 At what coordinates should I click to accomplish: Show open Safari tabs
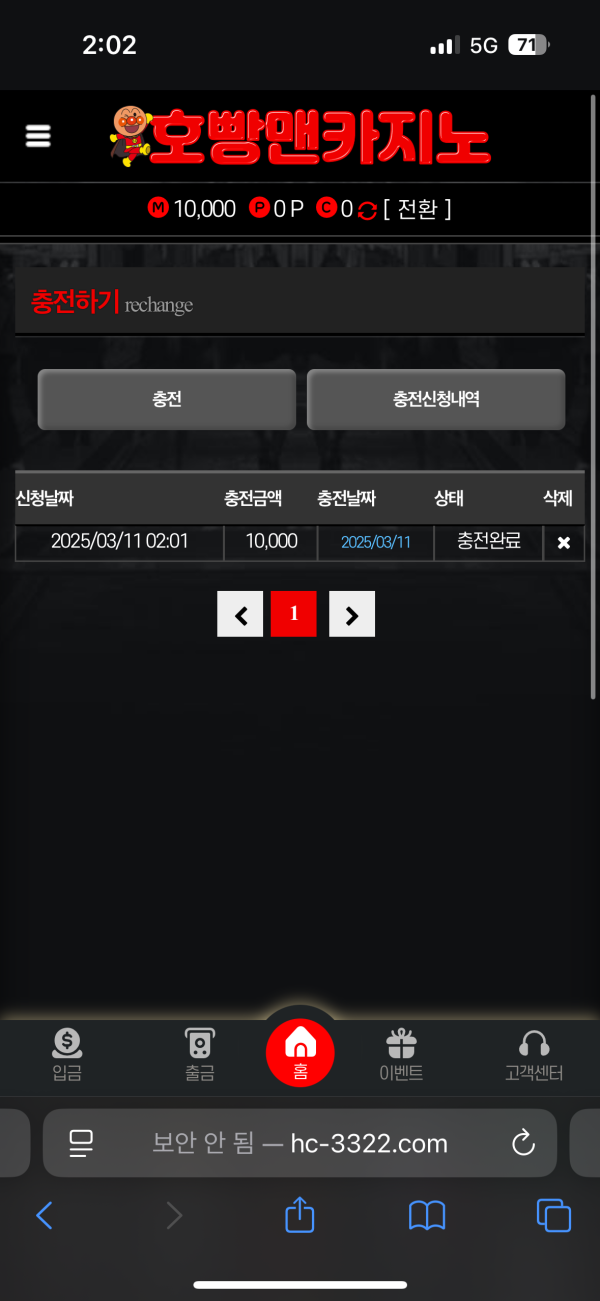click(x=554, y=1215)
